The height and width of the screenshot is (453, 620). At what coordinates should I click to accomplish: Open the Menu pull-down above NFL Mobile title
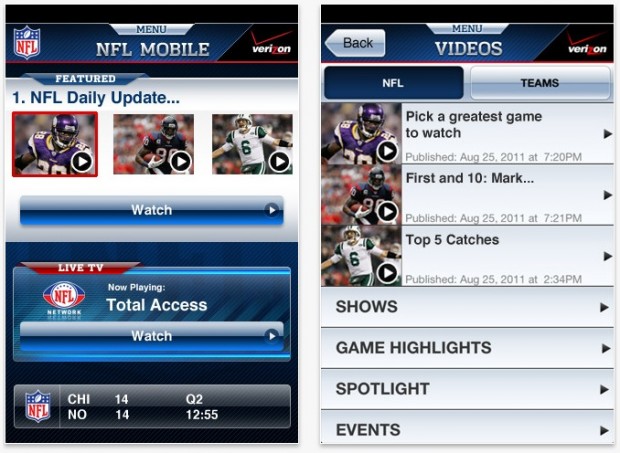point(151,30)
